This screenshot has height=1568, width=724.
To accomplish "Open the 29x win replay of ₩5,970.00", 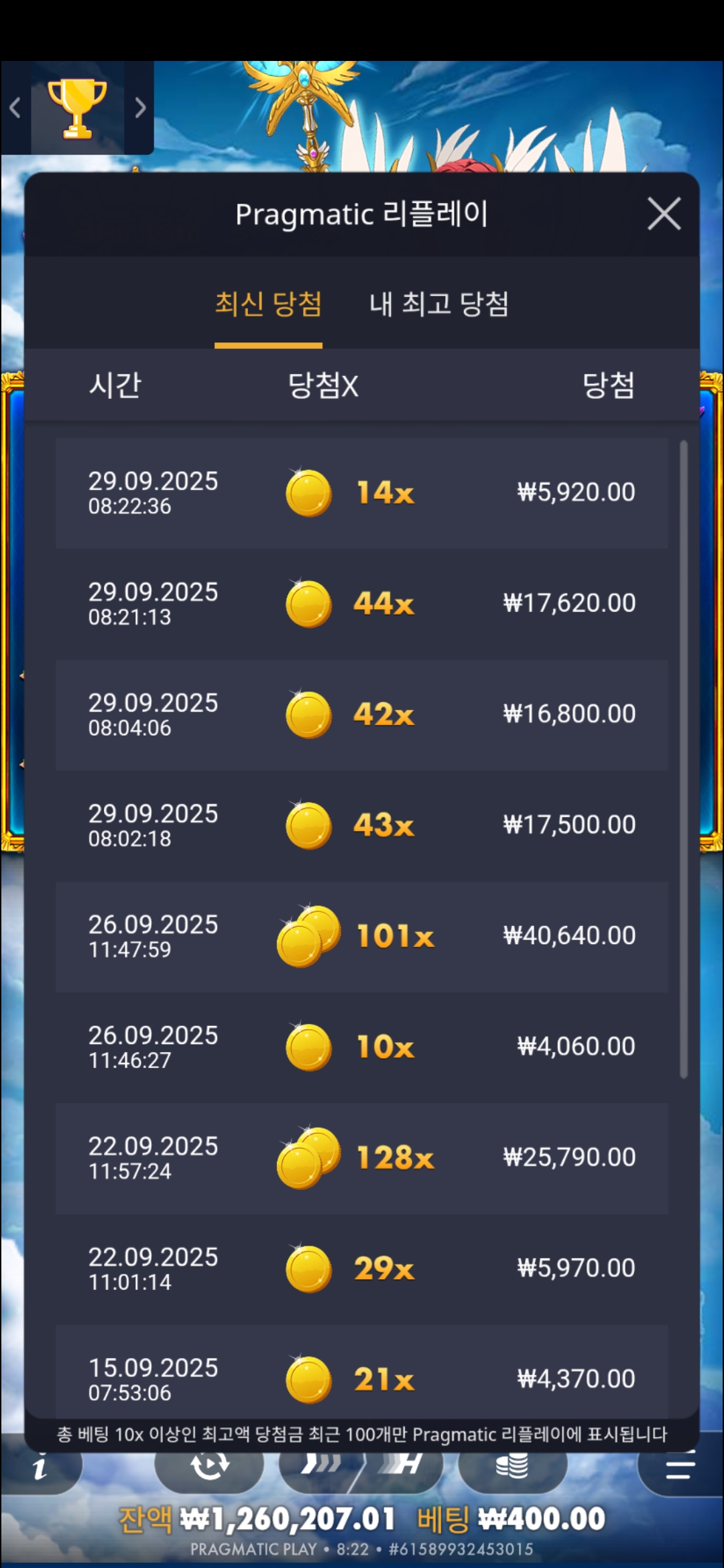I will point(361,1268).
